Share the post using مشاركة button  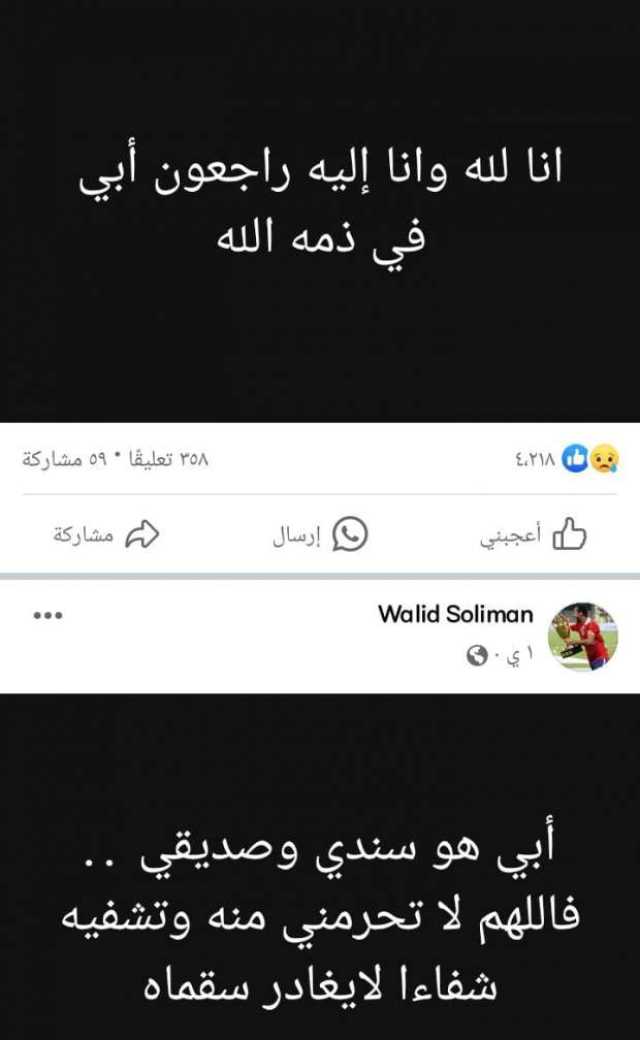(106, 536)
